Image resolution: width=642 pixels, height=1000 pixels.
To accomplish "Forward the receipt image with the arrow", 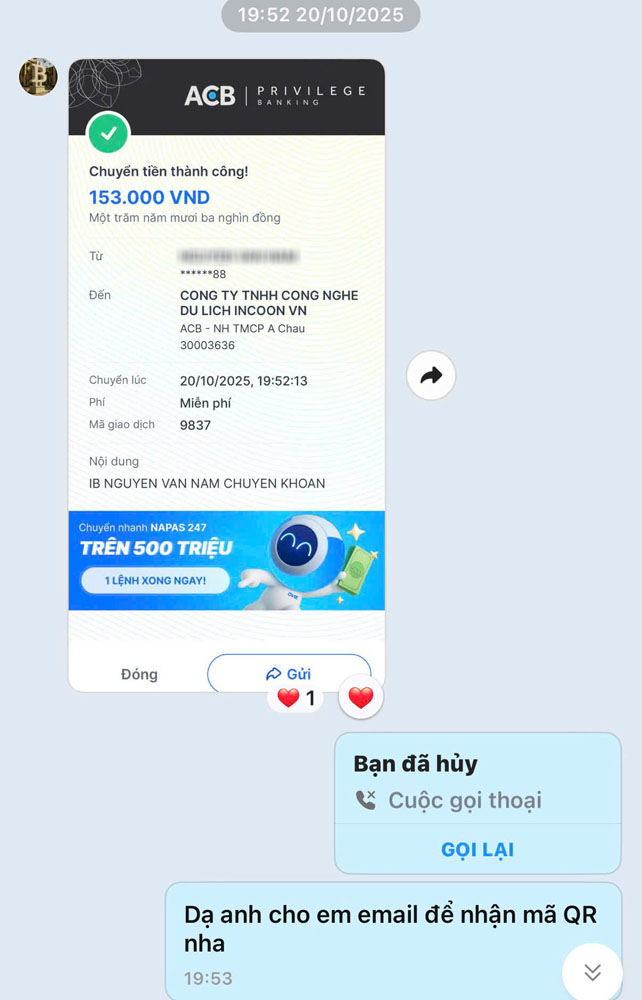I will 431,376.
